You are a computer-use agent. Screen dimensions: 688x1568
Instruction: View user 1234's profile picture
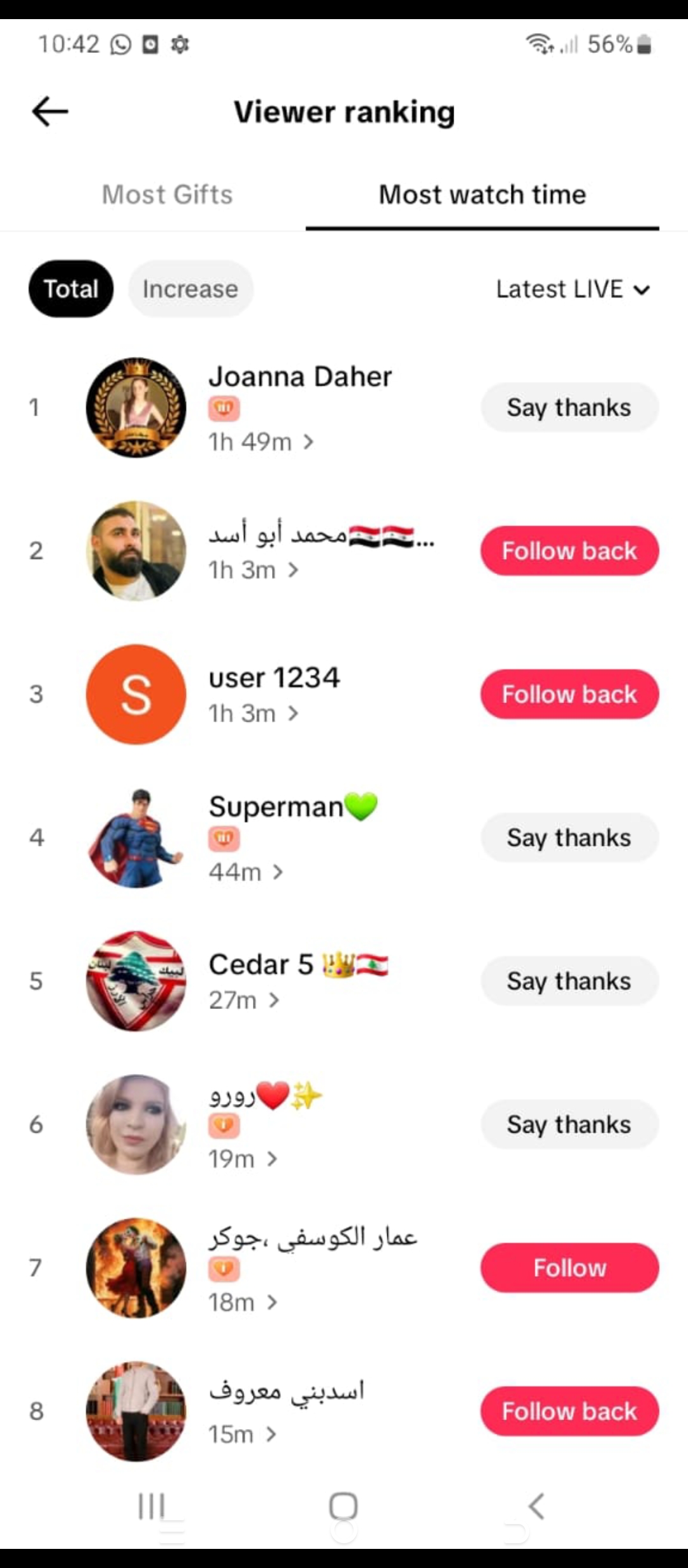136,694
